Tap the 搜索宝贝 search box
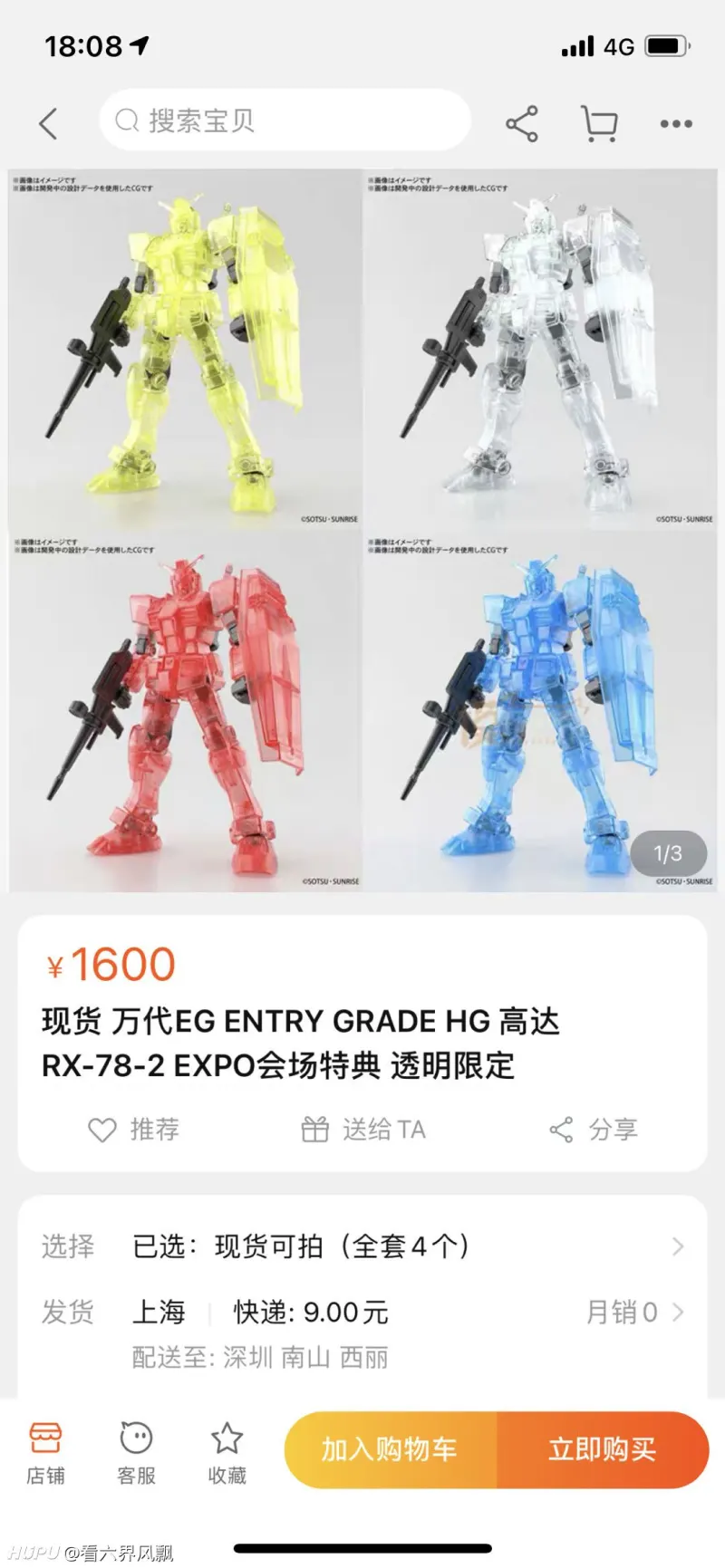725x1568 pixels. coord(285,120)
